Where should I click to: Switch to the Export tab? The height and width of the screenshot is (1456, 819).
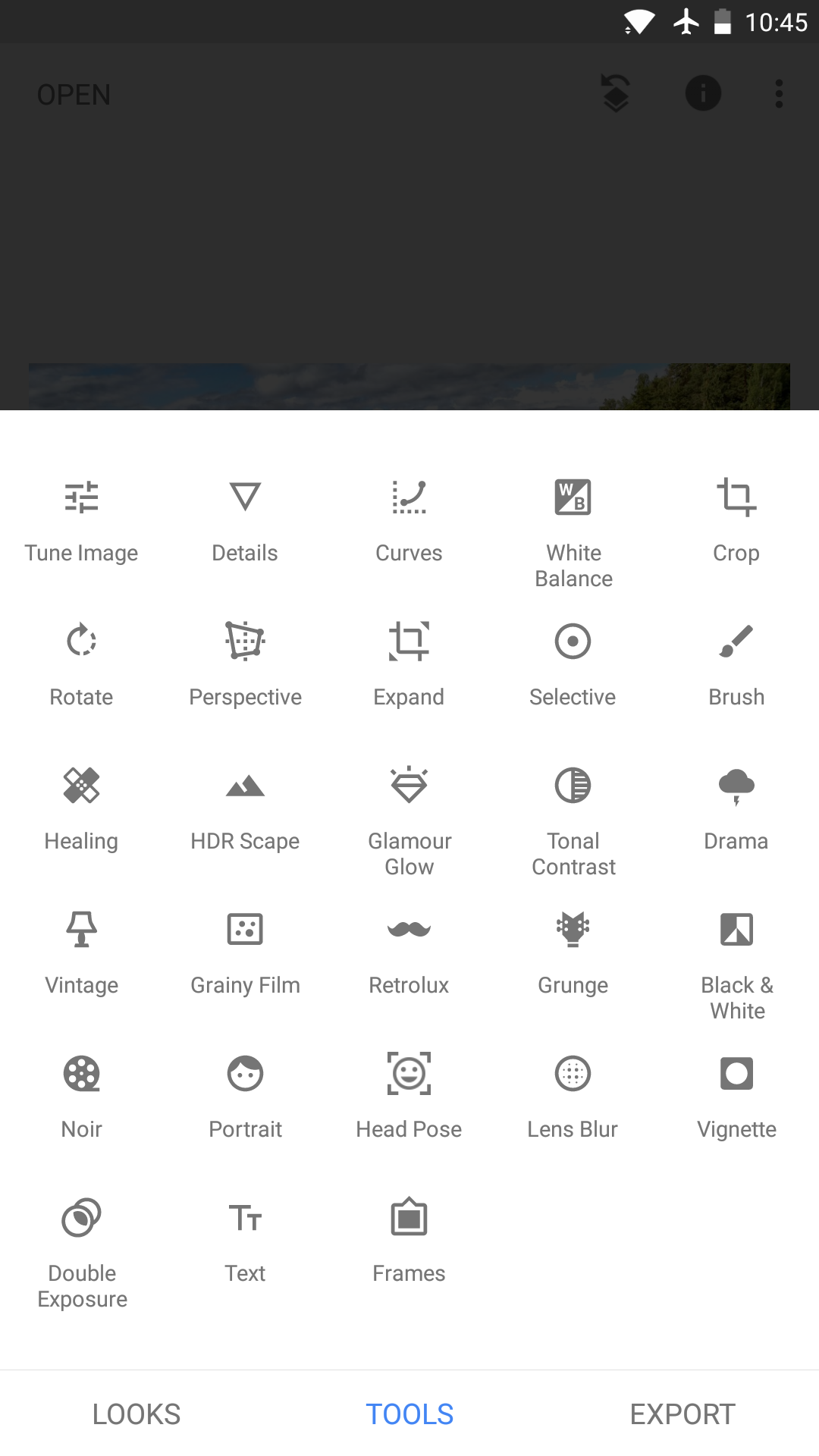click(x=682, y=1414)
